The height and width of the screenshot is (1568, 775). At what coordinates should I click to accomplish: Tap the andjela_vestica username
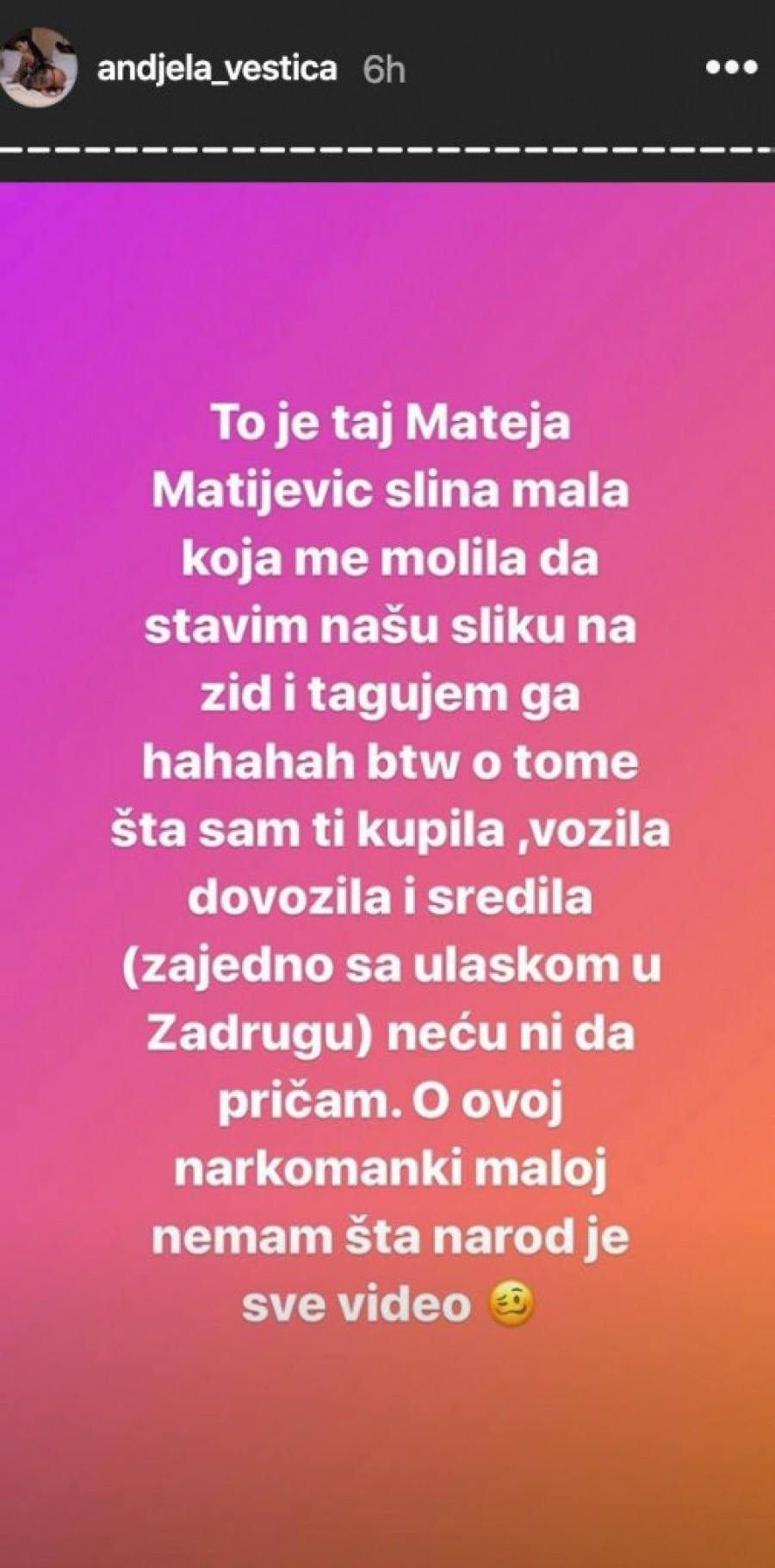coord(217,68)
